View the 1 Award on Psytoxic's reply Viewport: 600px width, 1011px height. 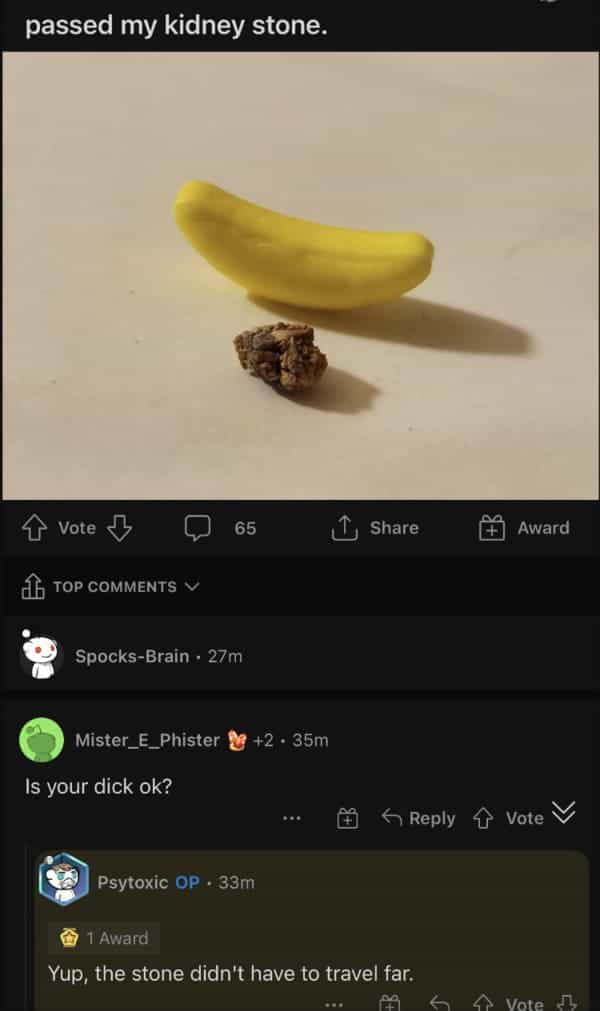(105, 938)
